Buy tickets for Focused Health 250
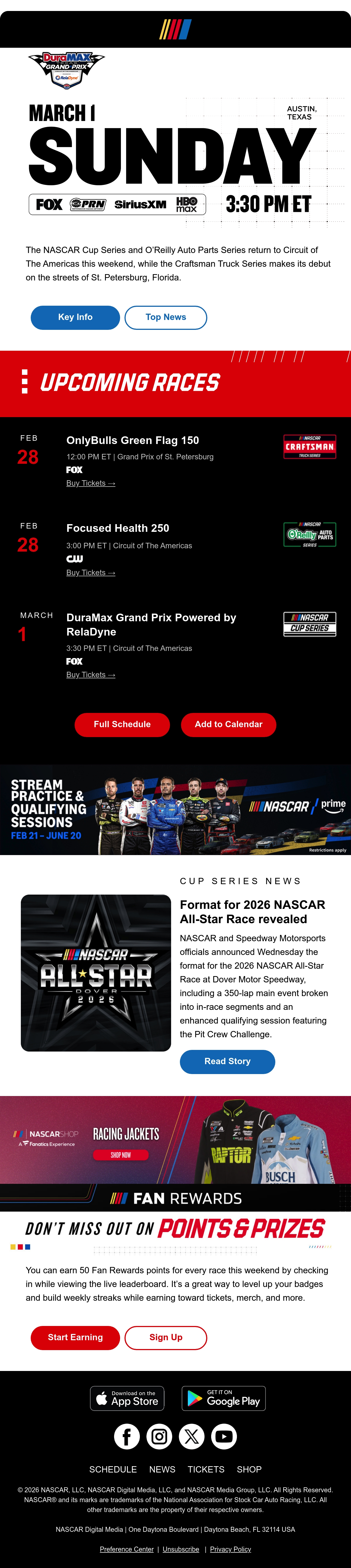 tap(91, 573)
